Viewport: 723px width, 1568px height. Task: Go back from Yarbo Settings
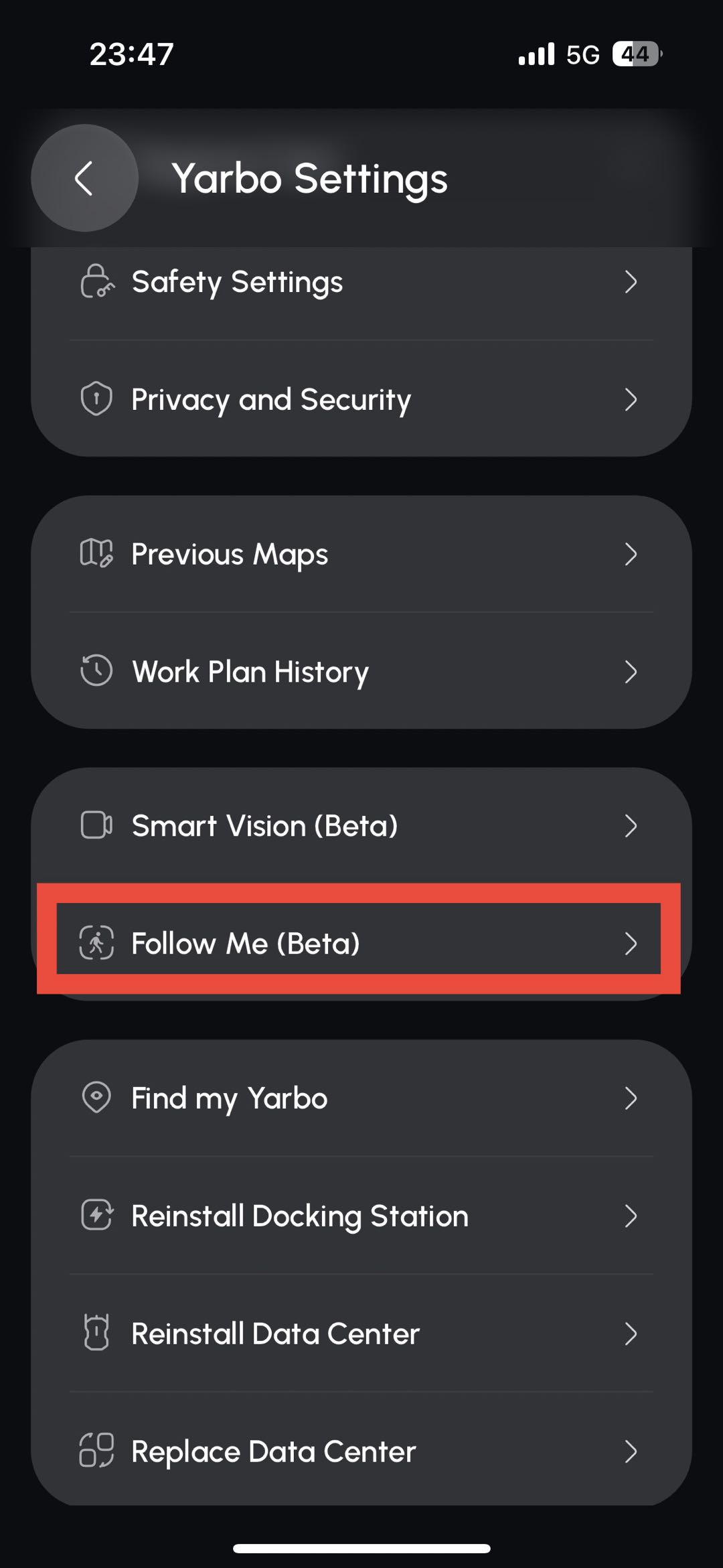(84, 178)
